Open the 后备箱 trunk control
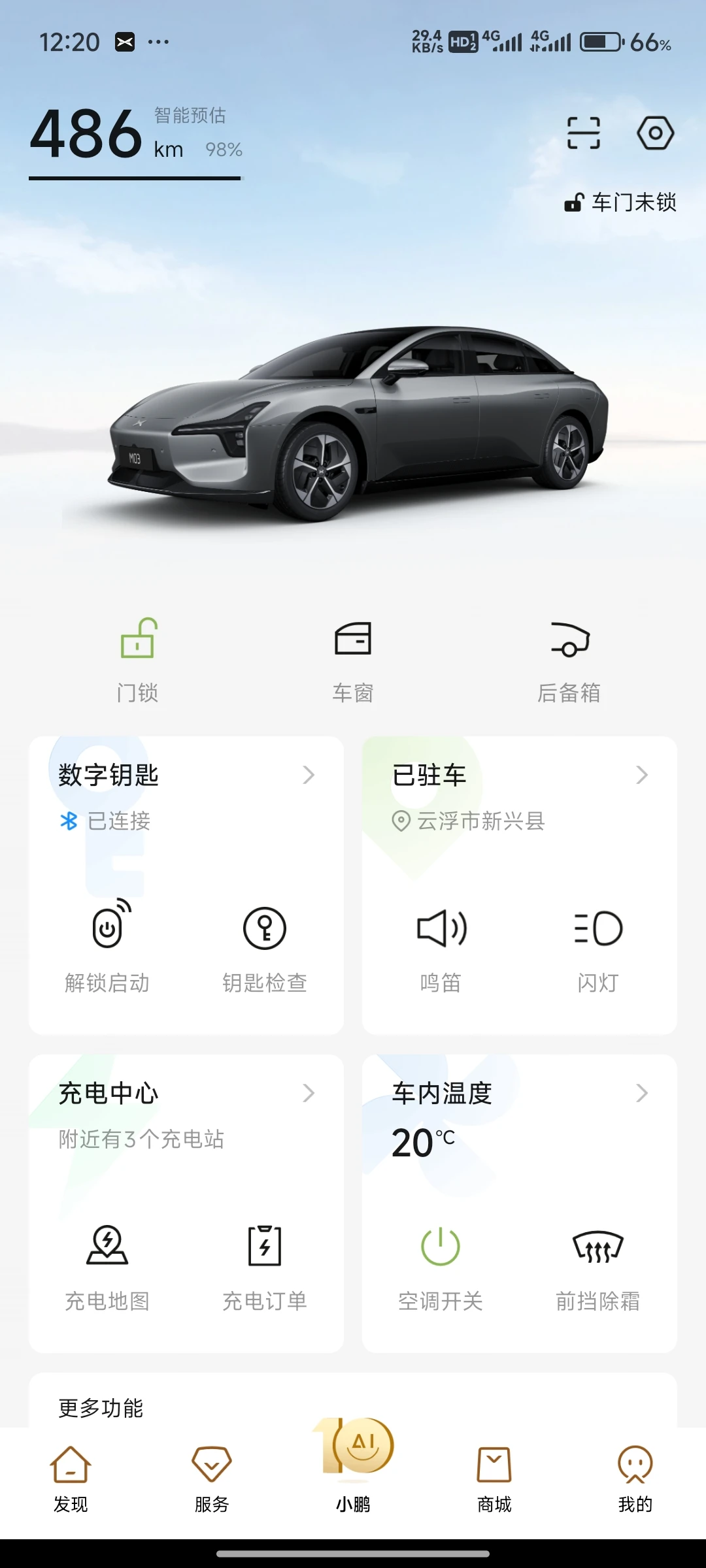 tap(569, 660)
